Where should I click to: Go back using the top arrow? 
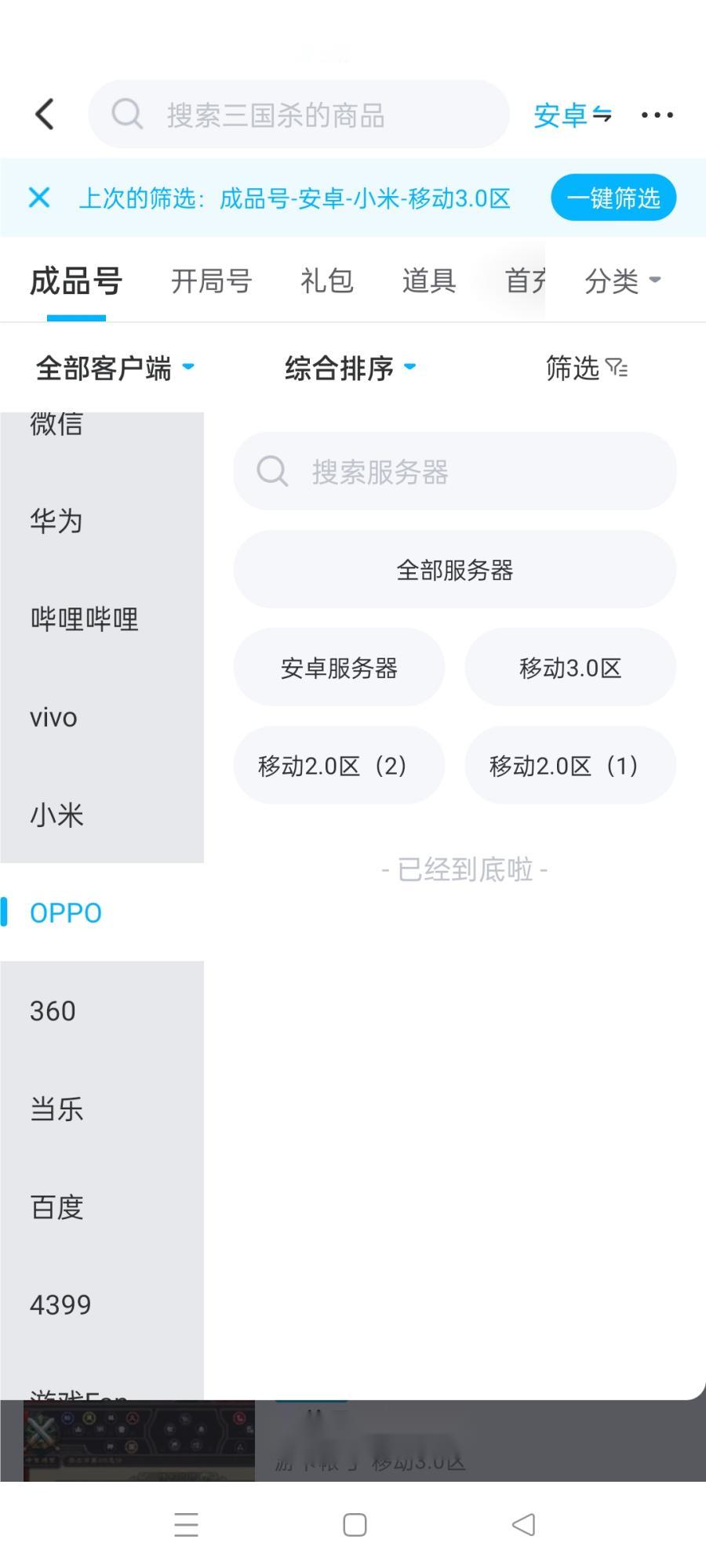[45, 114]
